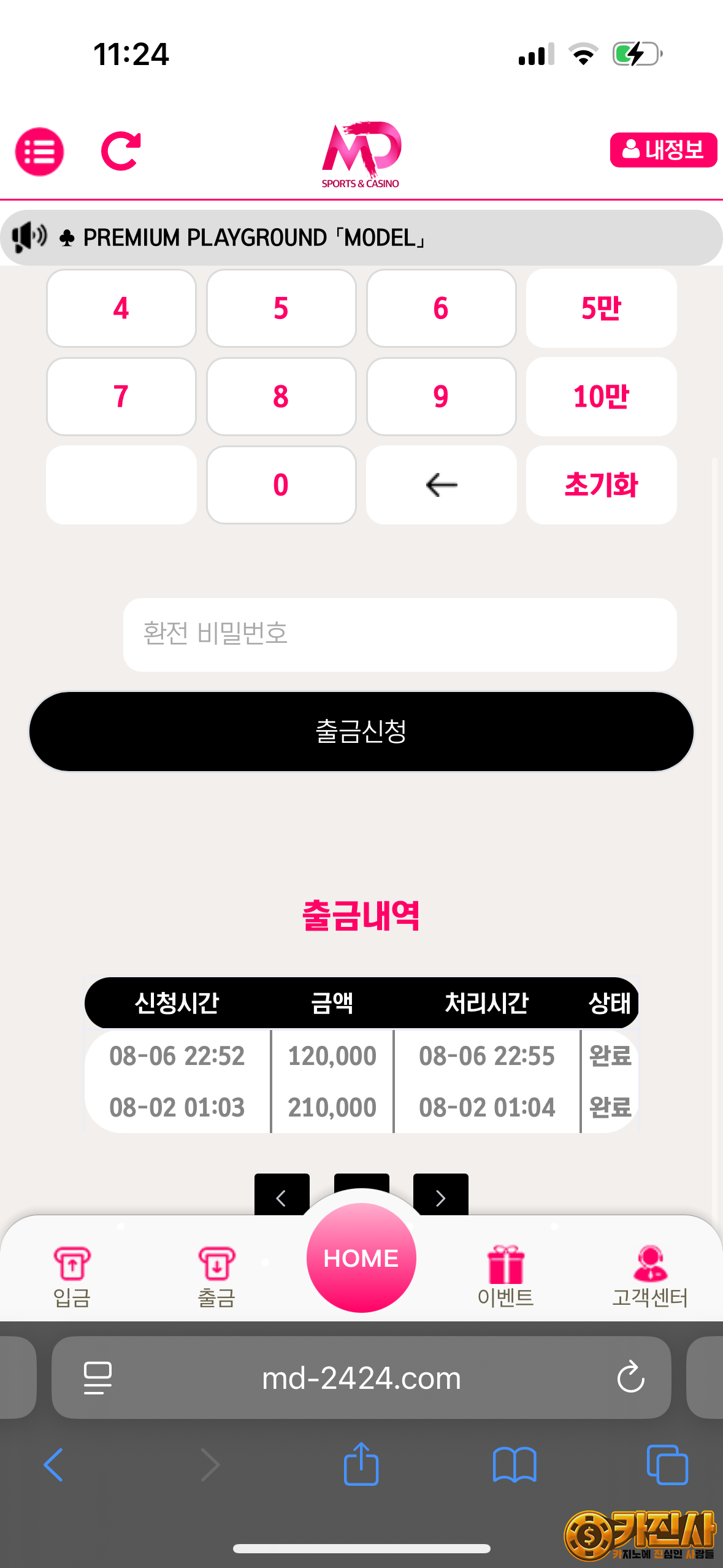Tap the pink refresh icon
Screen dimensions: 723x1568
pyautogui.click(x=121, y=151)
